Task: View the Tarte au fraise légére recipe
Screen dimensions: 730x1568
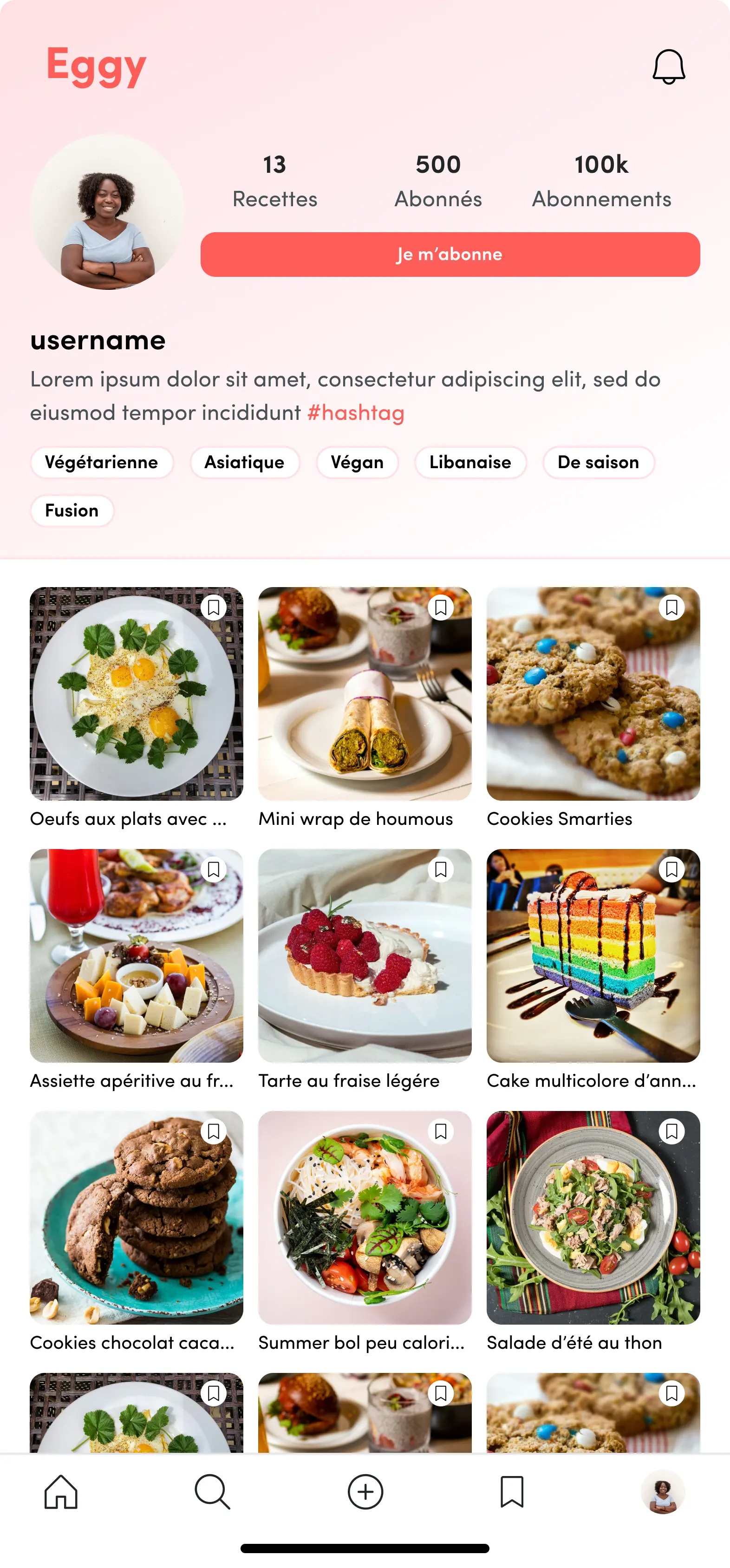Action: [x=365, y=956]
